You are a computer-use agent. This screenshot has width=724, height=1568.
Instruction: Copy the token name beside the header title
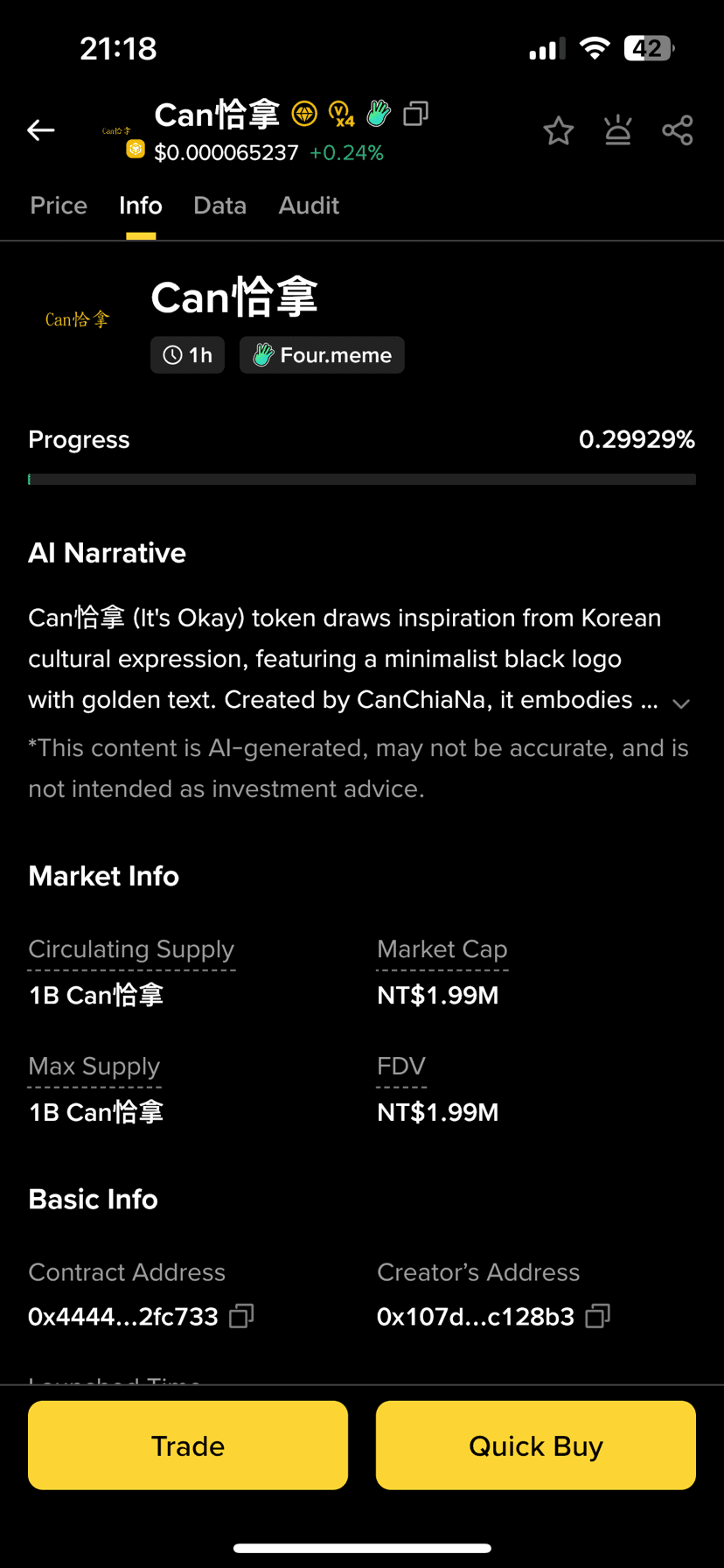pos(415,114)
